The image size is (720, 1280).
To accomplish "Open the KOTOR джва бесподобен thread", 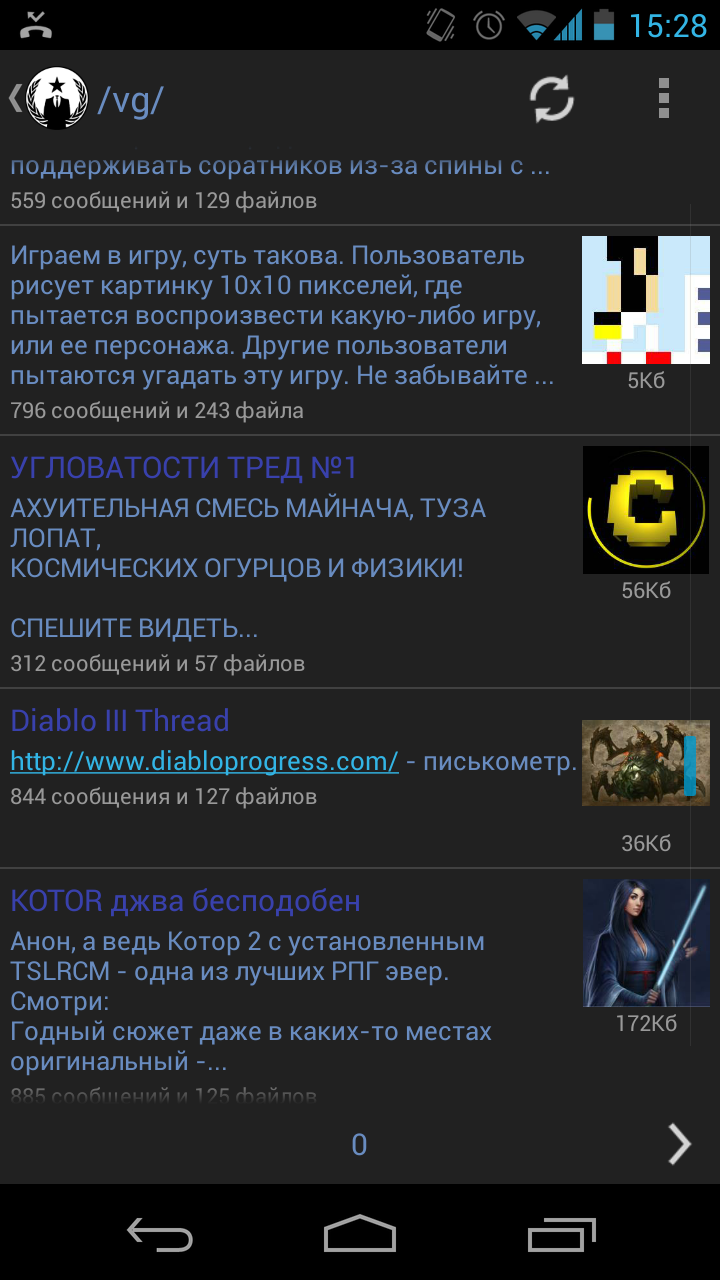I will click(185, 901).
